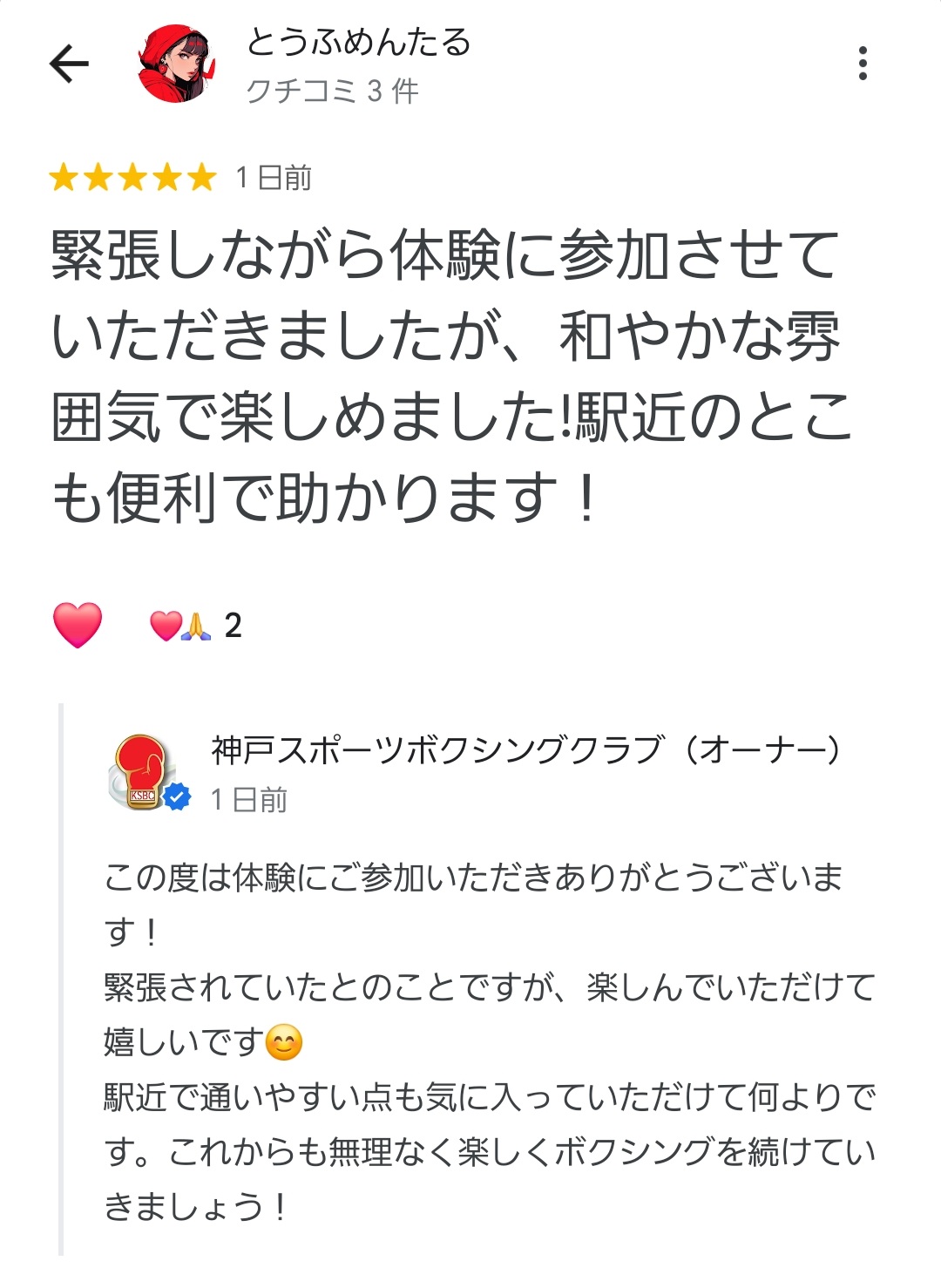Expand more options via the vertical dots
Viewport: 941px width, 1288px height.
tap(863, 63)
